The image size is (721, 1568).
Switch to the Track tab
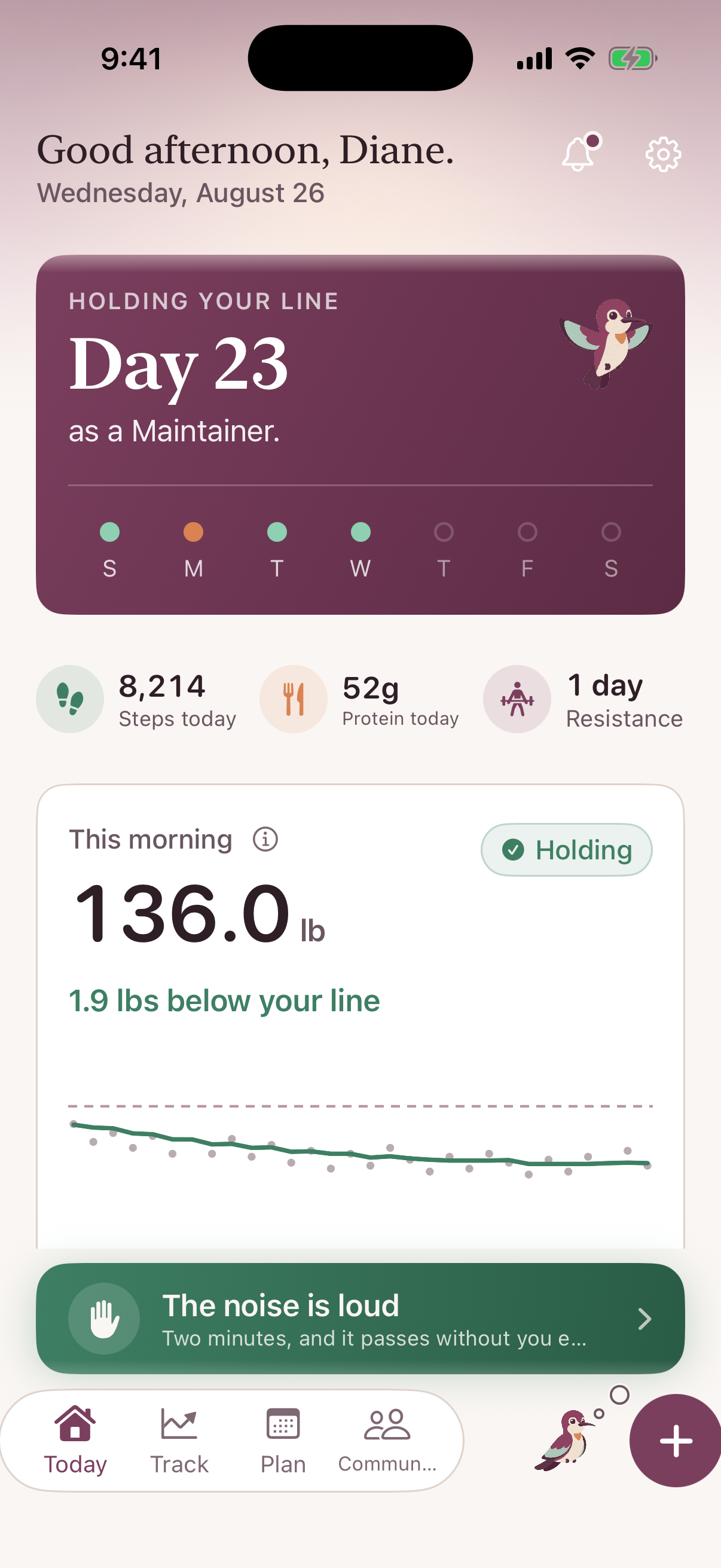click(179, 1441)
